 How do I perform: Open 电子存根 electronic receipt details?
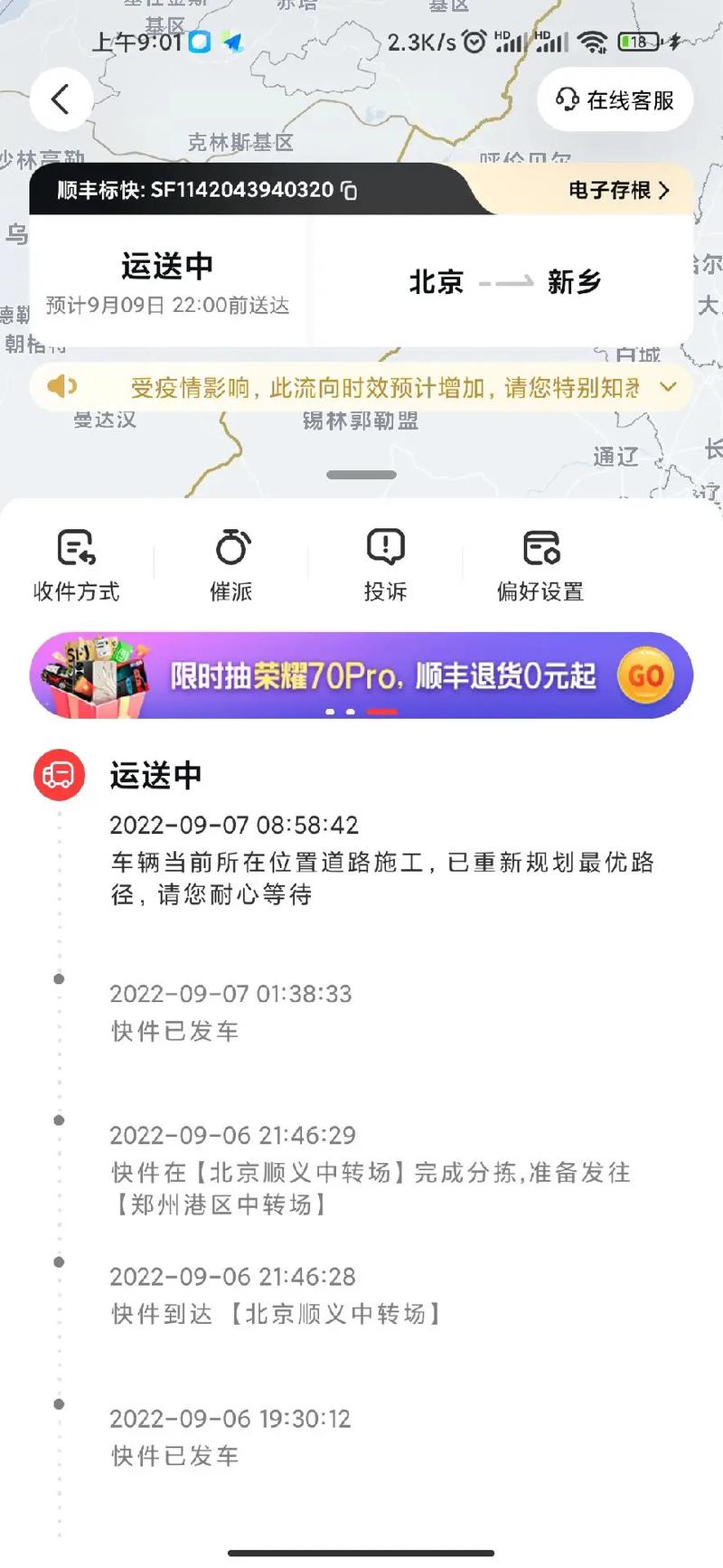(x=615, y=191)
